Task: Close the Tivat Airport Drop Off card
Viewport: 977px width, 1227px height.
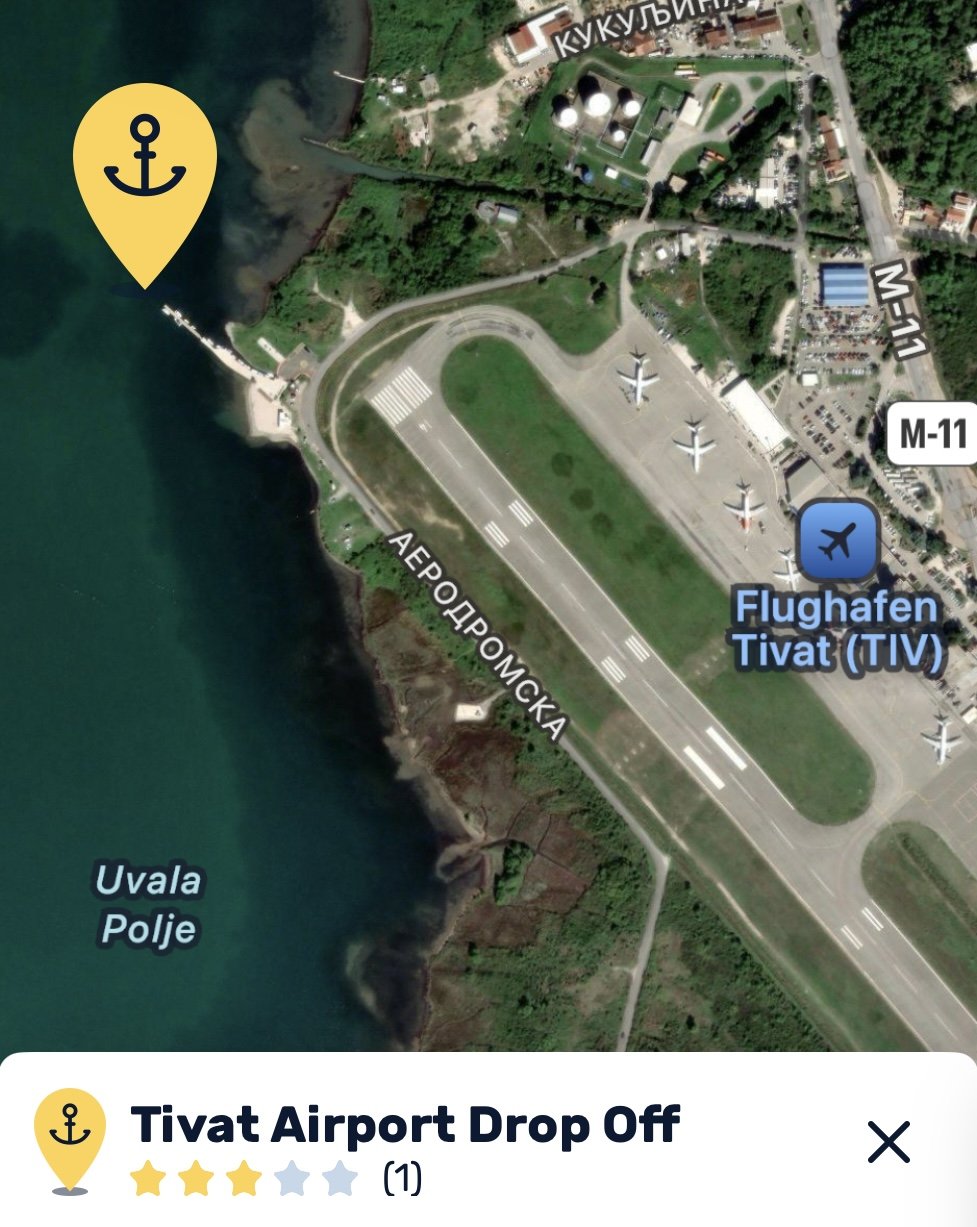Action: (x=888, y=1141)
